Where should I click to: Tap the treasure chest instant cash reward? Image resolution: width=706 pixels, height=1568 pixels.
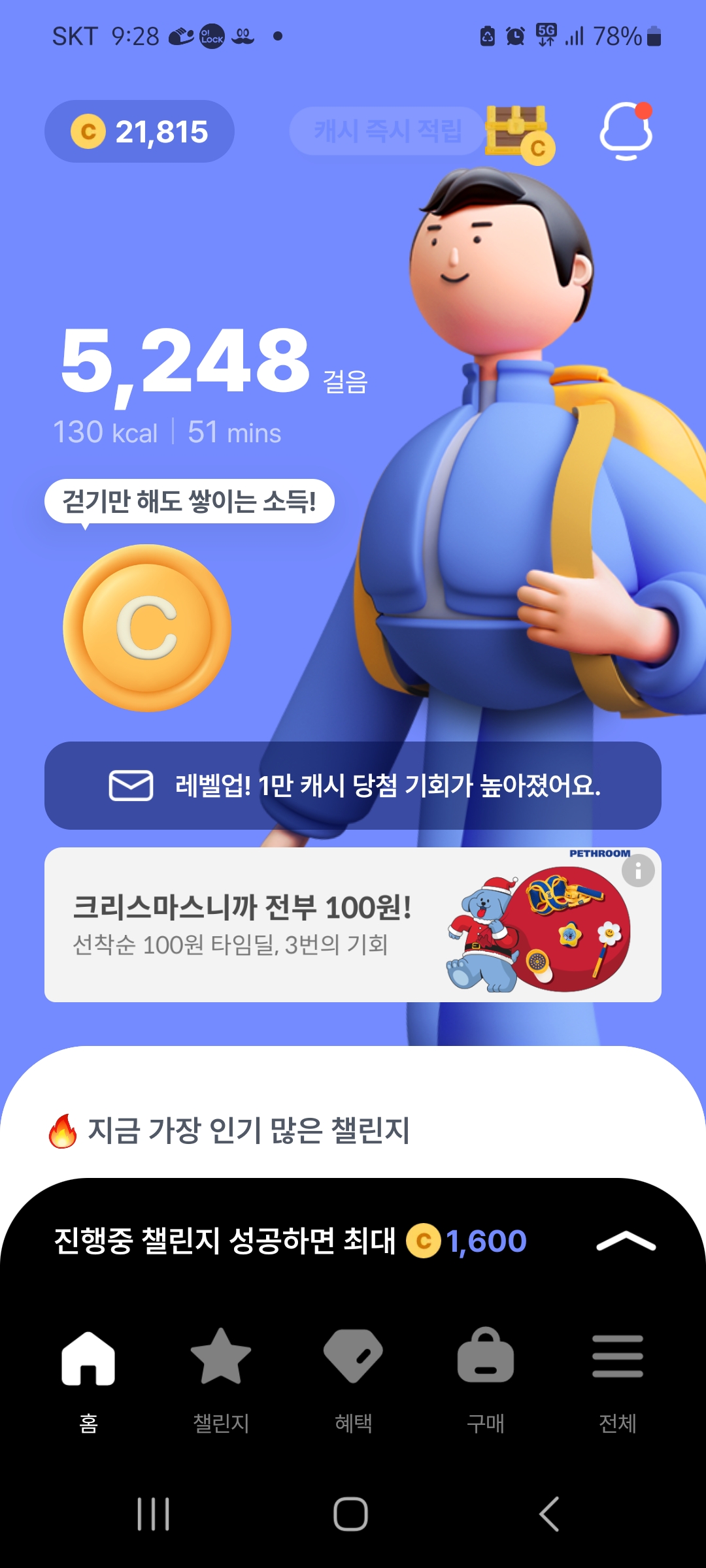(518, 133)
